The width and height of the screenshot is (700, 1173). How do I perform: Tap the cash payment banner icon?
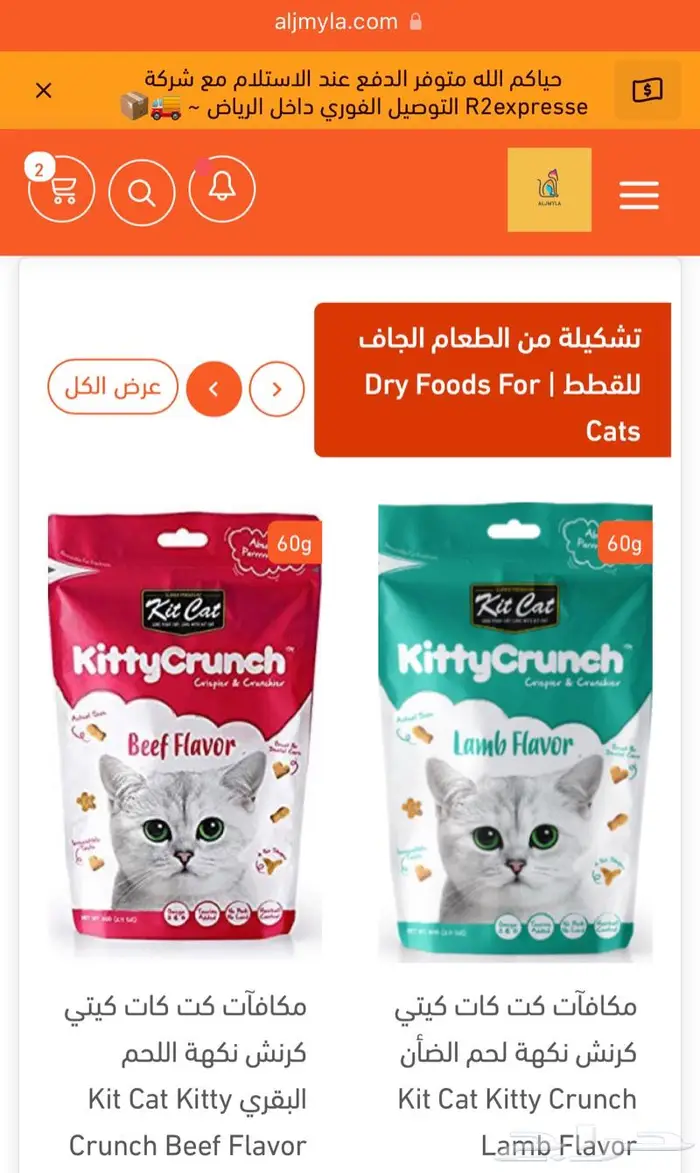[x=647, y=91]
